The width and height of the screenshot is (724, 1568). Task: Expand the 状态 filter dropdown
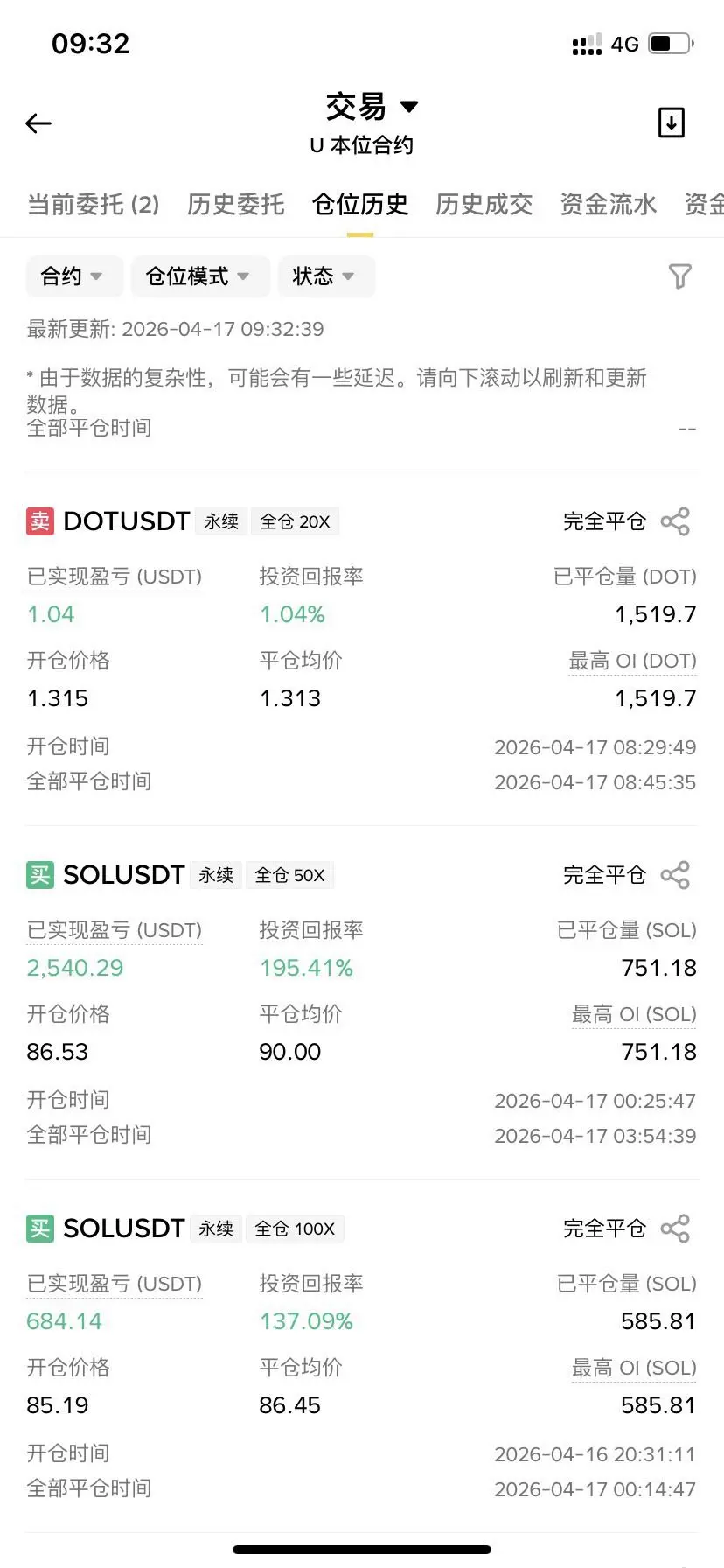pos(326,276)
